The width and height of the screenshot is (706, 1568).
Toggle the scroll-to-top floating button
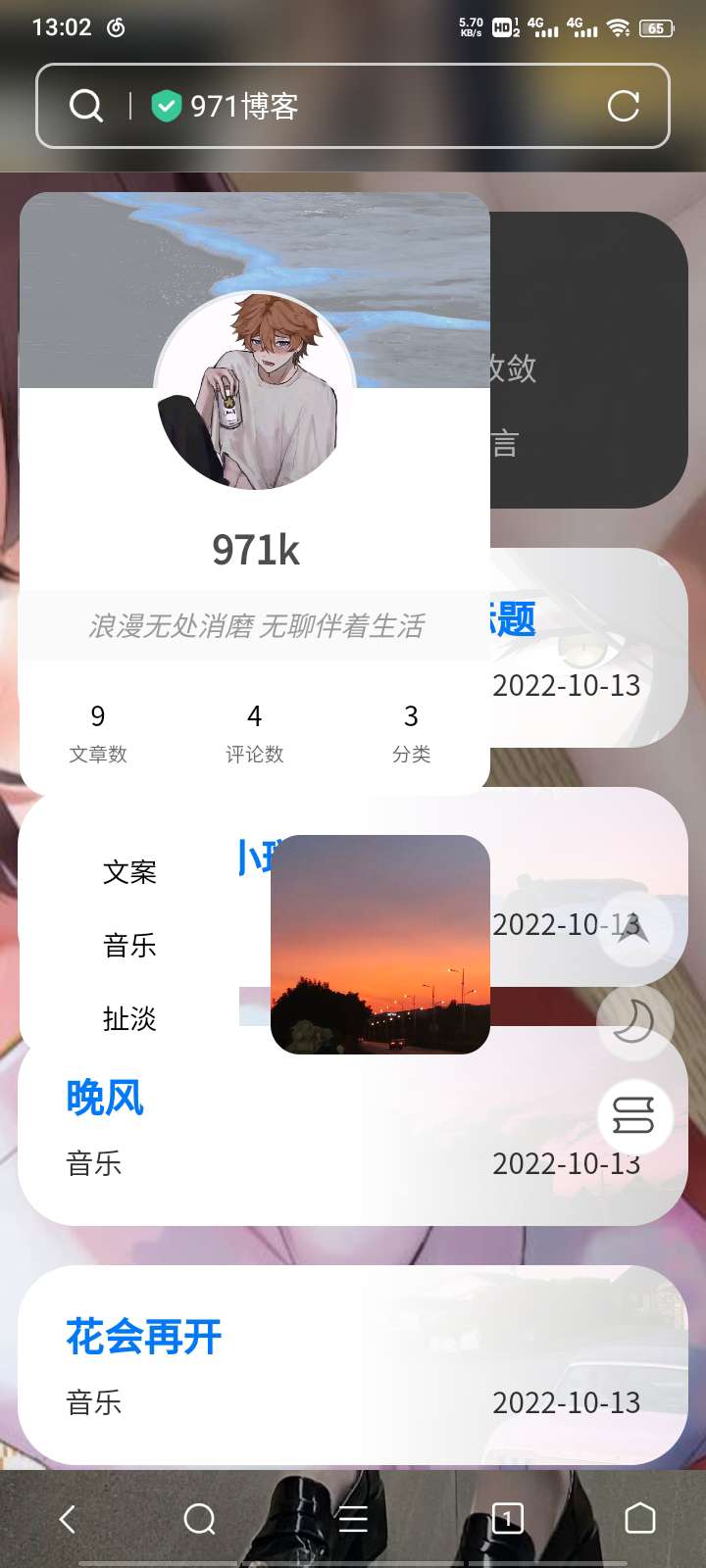[x=635, y=929]
